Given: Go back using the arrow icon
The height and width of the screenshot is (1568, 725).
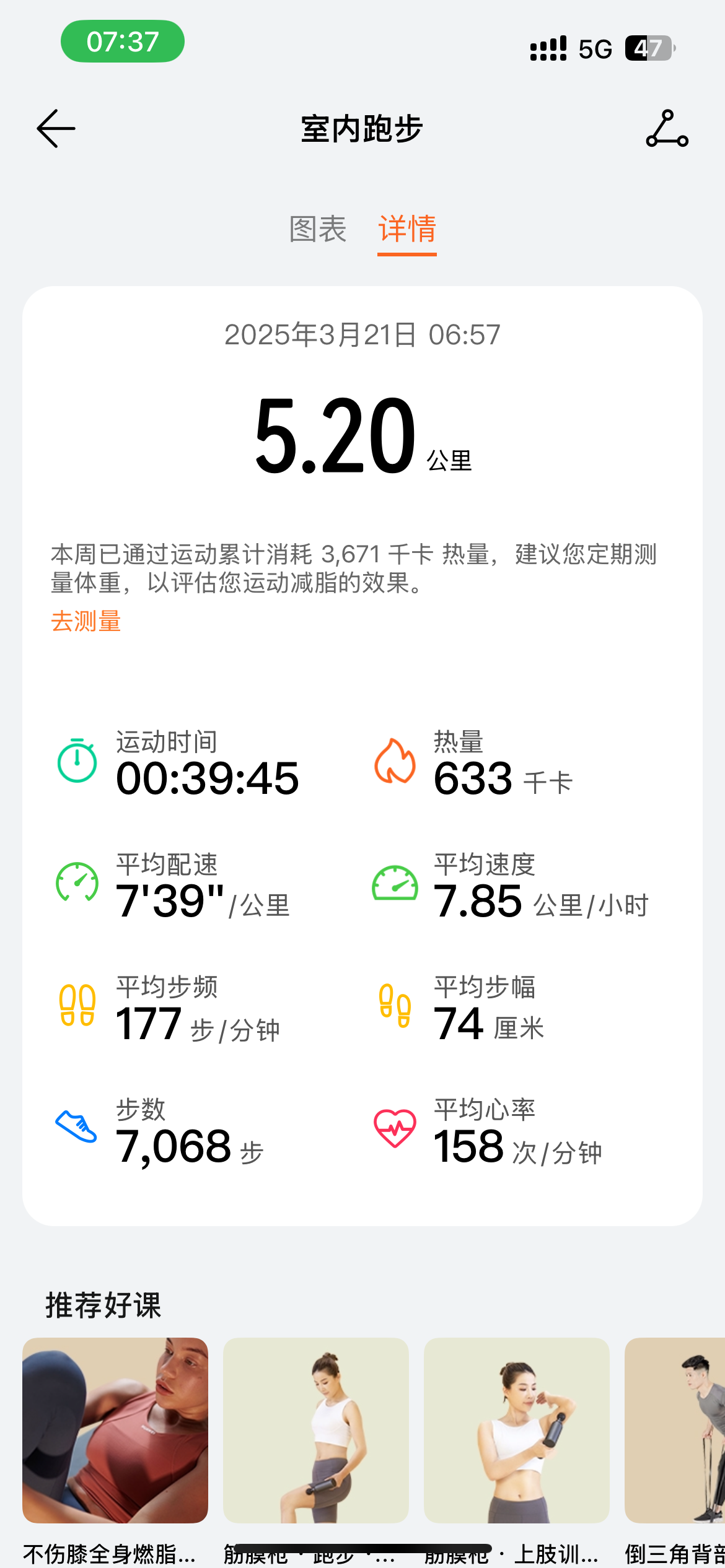Looking at the screenshot, I should [56, 129].
